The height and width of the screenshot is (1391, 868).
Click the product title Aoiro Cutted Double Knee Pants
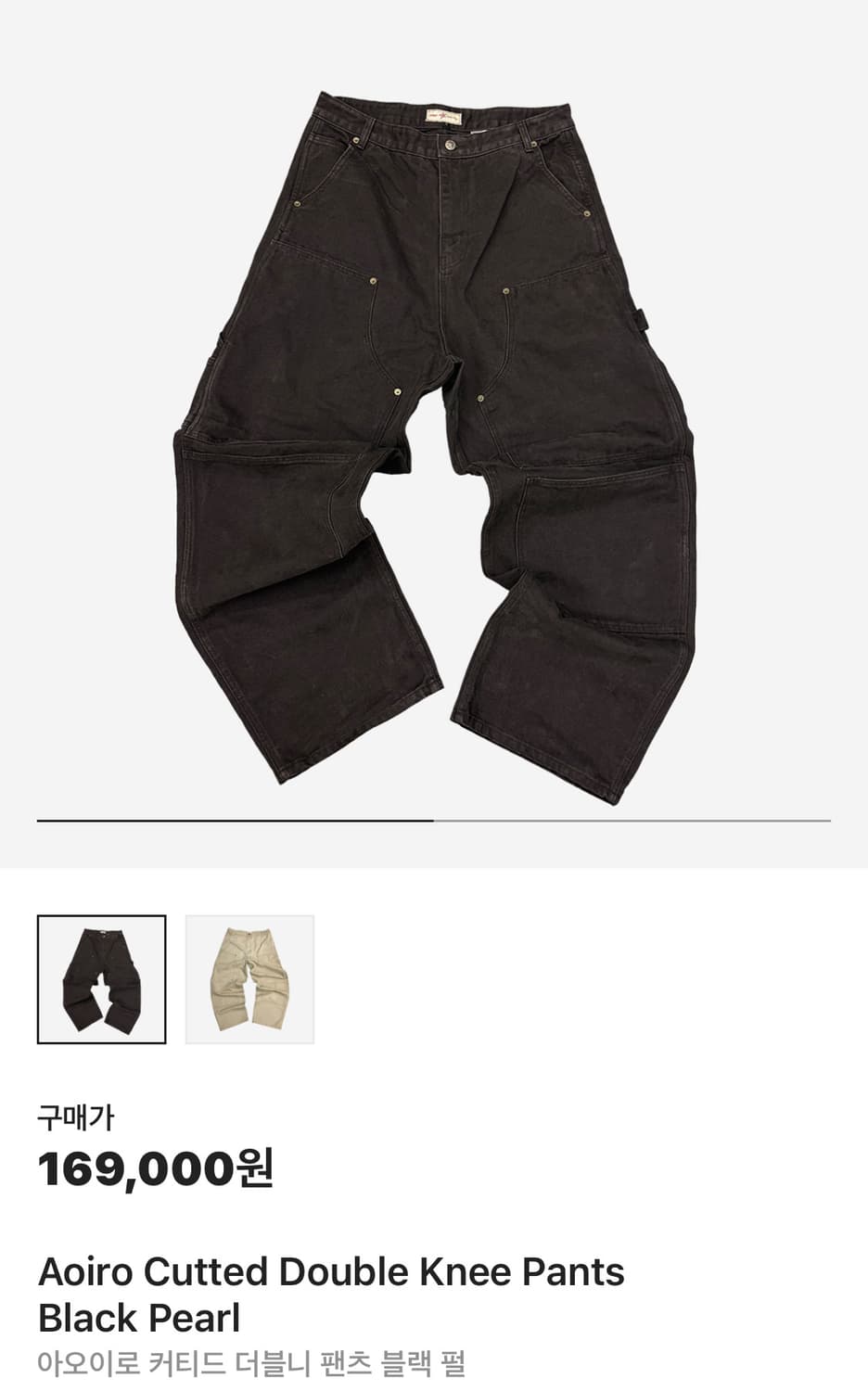[330, 1271]
